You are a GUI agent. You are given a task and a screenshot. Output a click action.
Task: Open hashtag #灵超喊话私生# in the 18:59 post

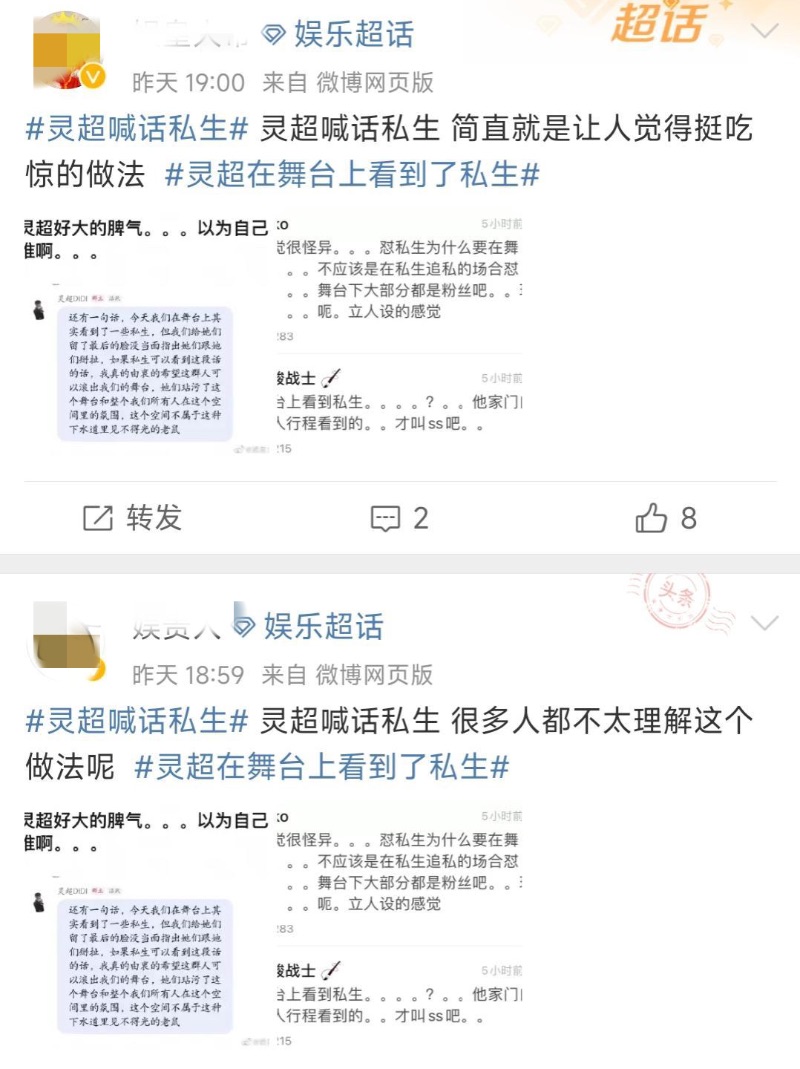coord(137,721)
